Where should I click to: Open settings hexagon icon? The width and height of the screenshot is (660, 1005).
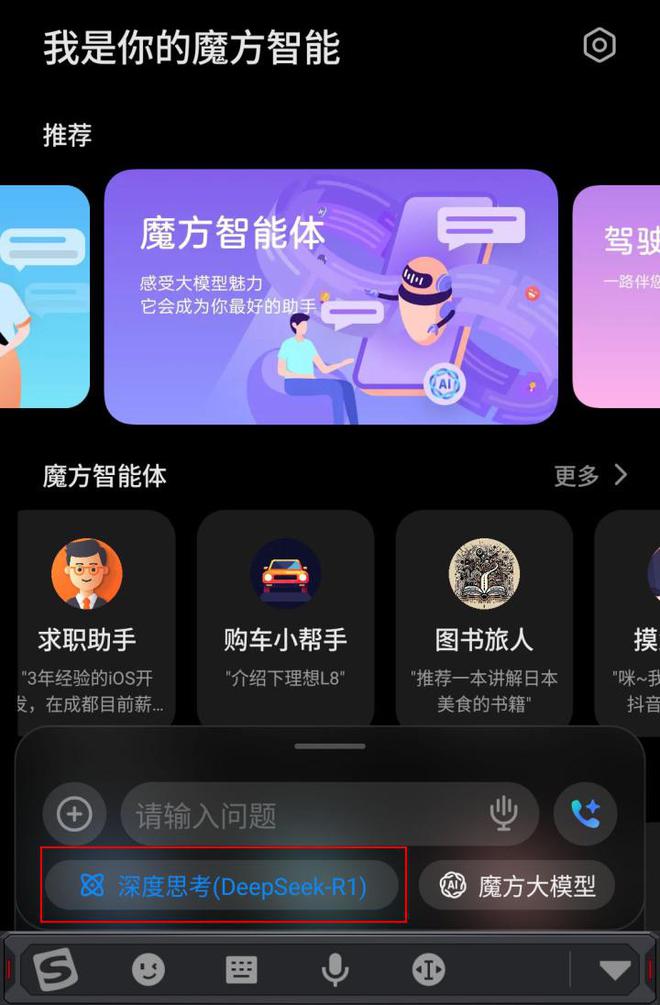(x=599, y=45)
